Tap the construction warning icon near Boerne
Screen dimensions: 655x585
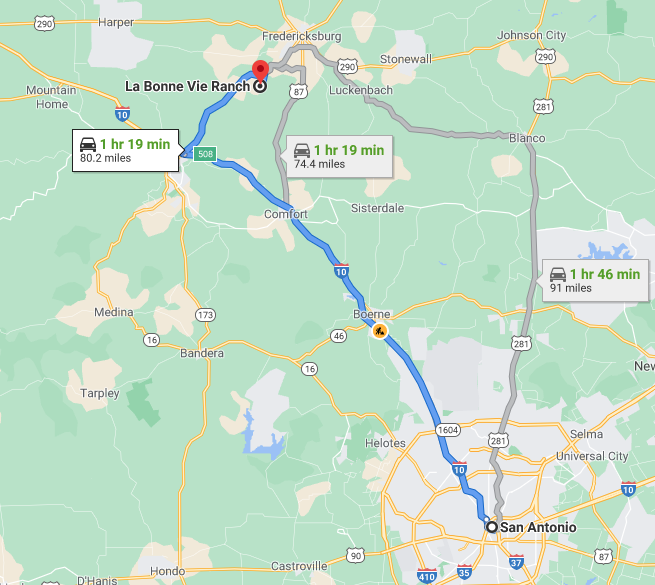tap(380, 331)
